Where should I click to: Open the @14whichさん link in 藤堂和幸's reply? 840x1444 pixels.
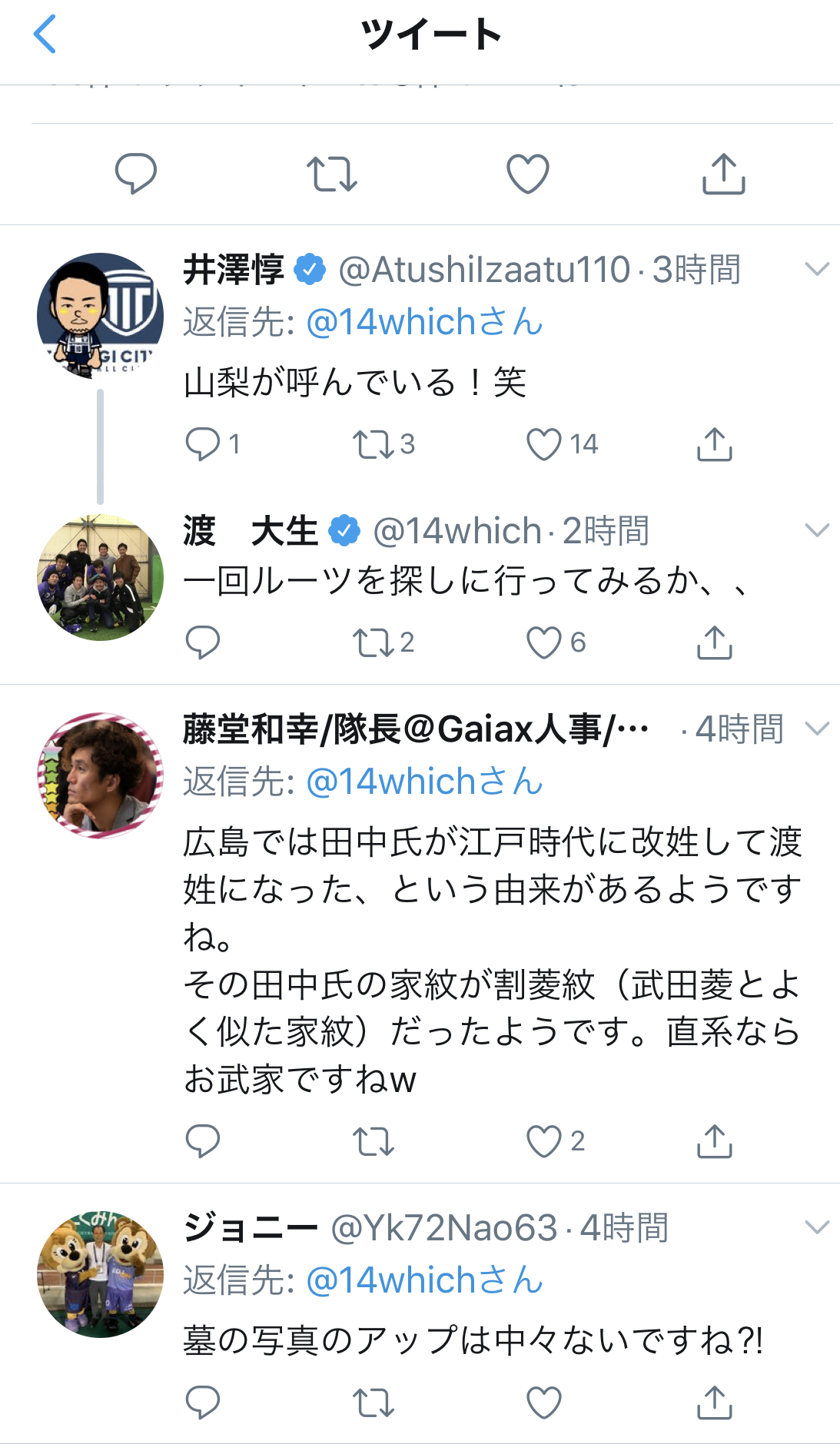pos(424,782)
